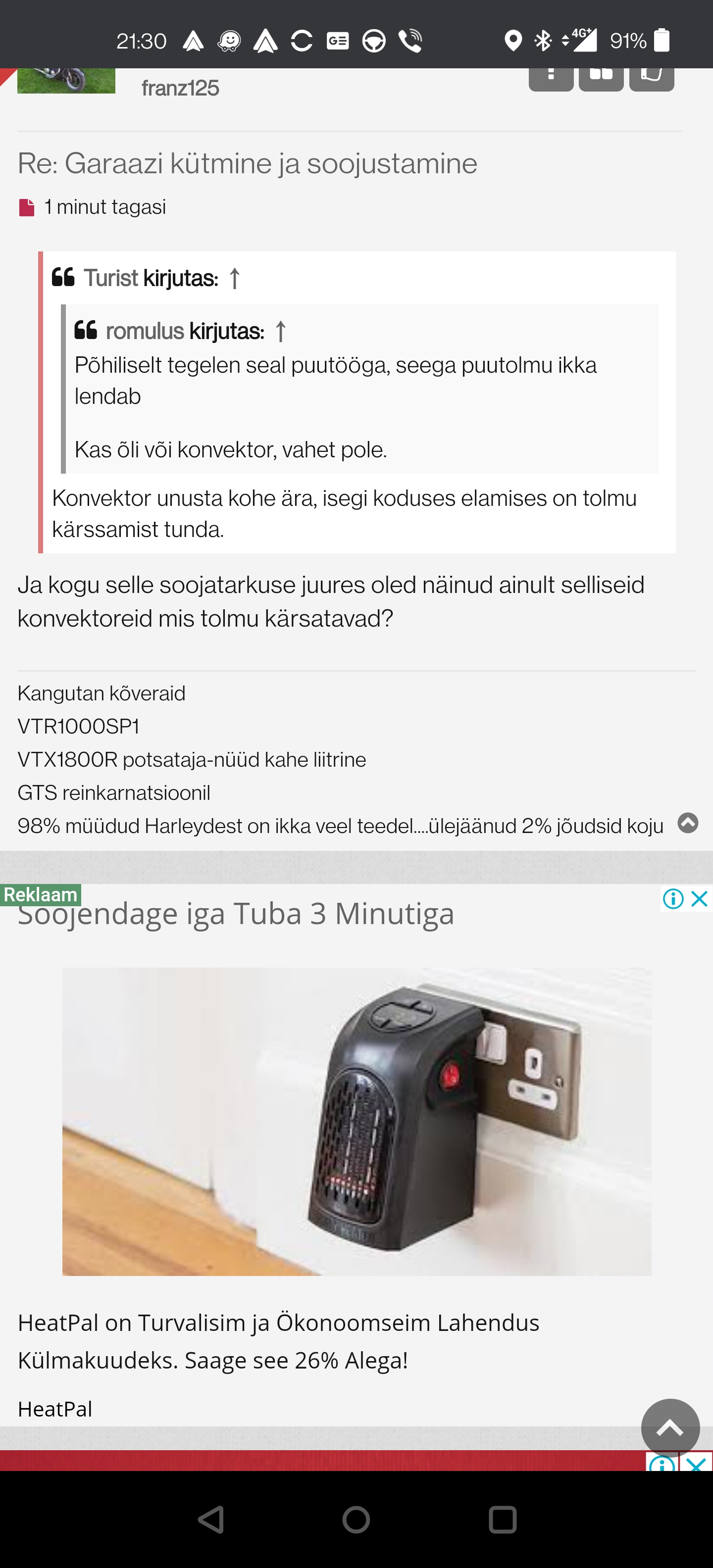This screenshot has width=713, height=1568.
Task: Open franz125's user profile
Action: point(180,88)
